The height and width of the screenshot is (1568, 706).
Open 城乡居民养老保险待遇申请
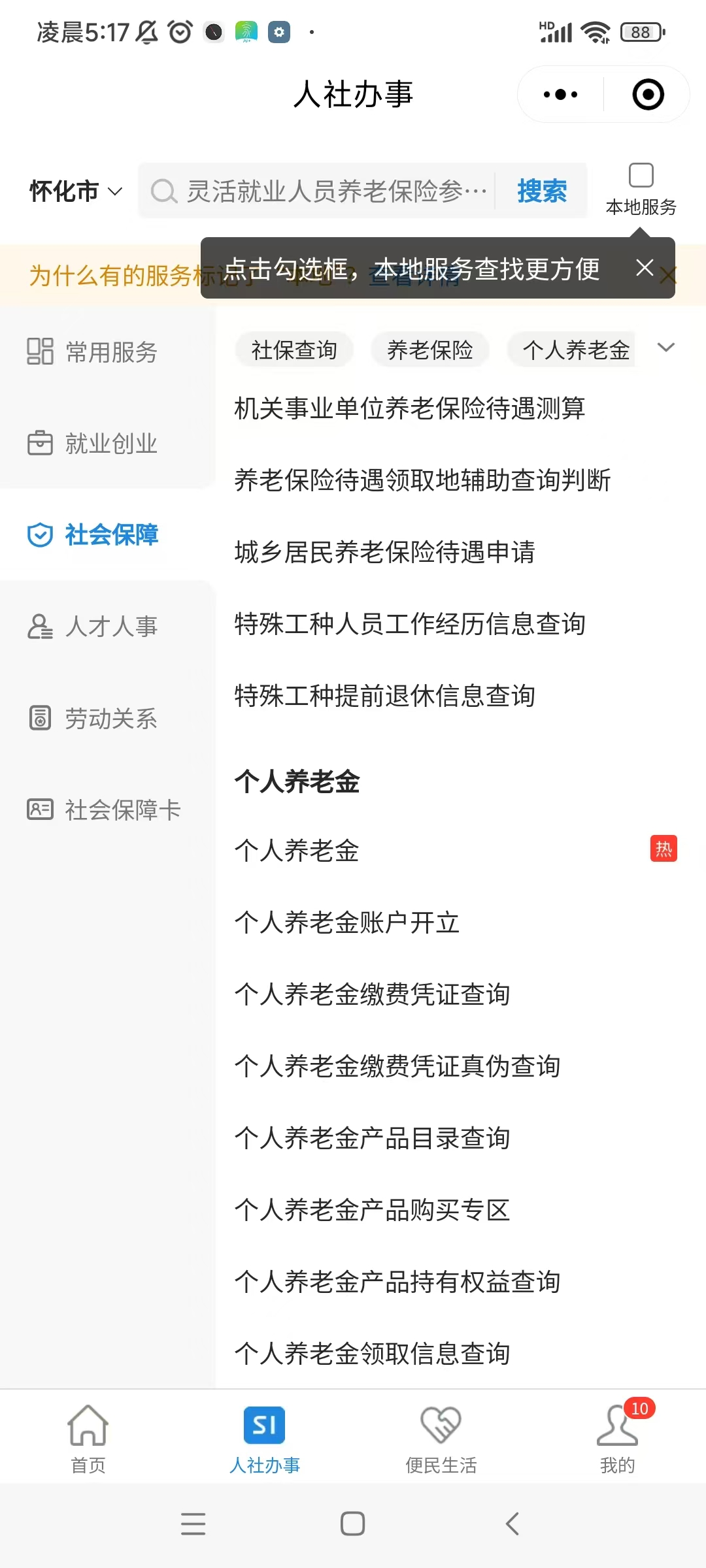384,552
